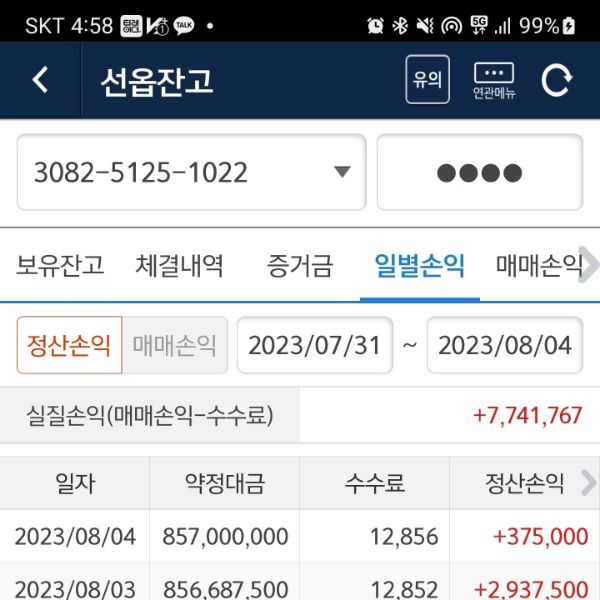Open account number dropdown 3082-5125-1022
This screenshot has width=600, height=600.
point(192,172)
